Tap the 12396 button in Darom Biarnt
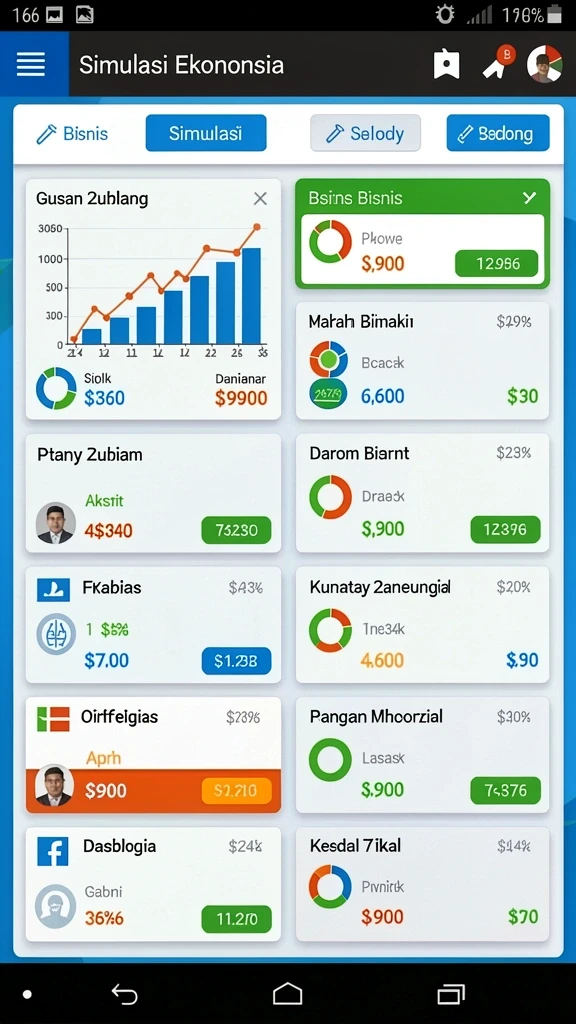Viewport: 576px width, 1024px height. (505, 530)
